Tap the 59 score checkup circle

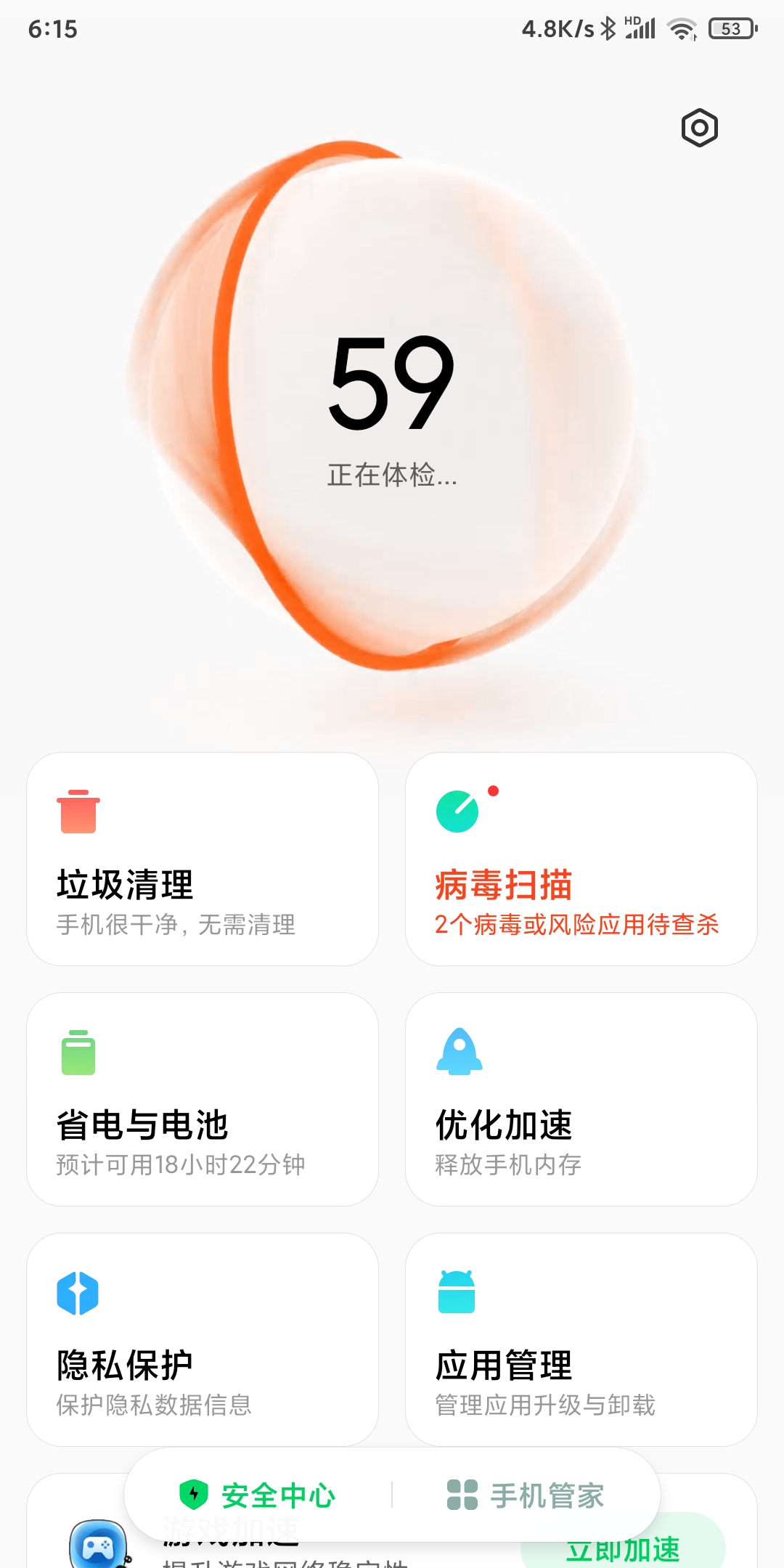(x=392, y=404)
